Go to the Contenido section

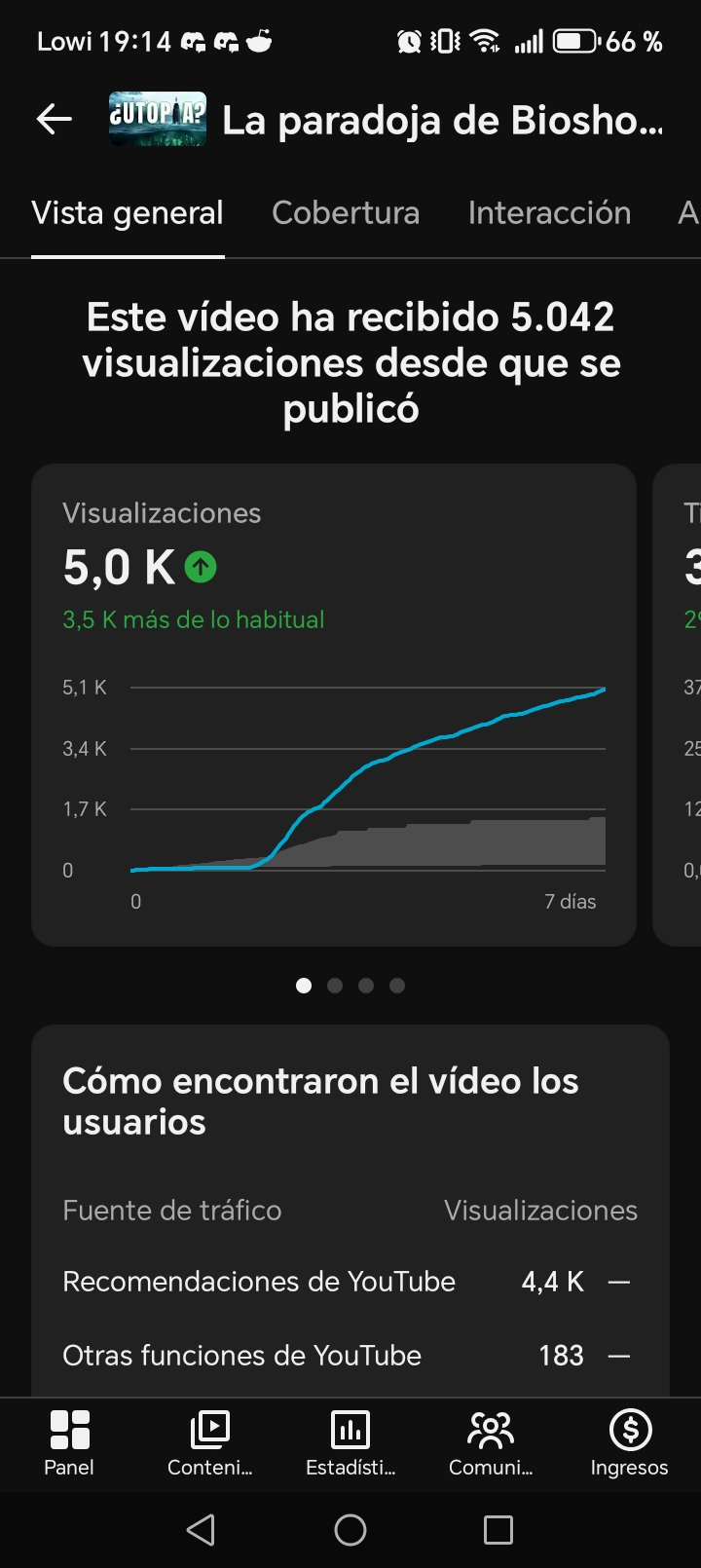click(x=209, y=1443)
